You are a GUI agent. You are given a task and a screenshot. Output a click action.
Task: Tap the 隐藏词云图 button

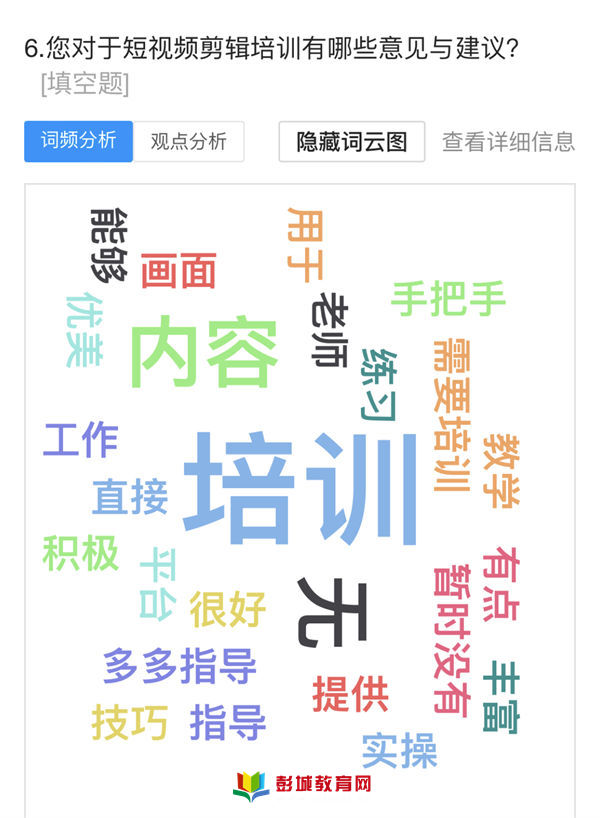352,142
